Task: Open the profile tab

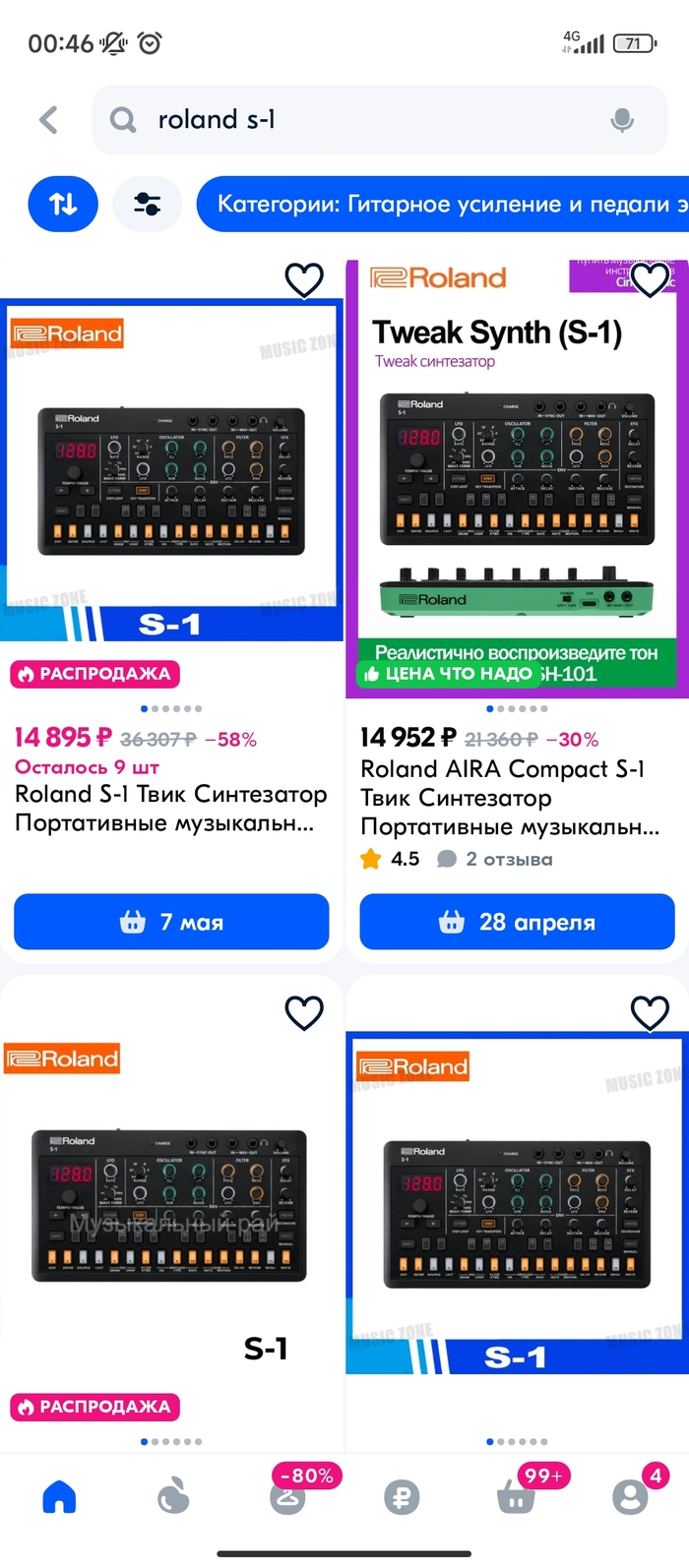Action: [630, 1497]
